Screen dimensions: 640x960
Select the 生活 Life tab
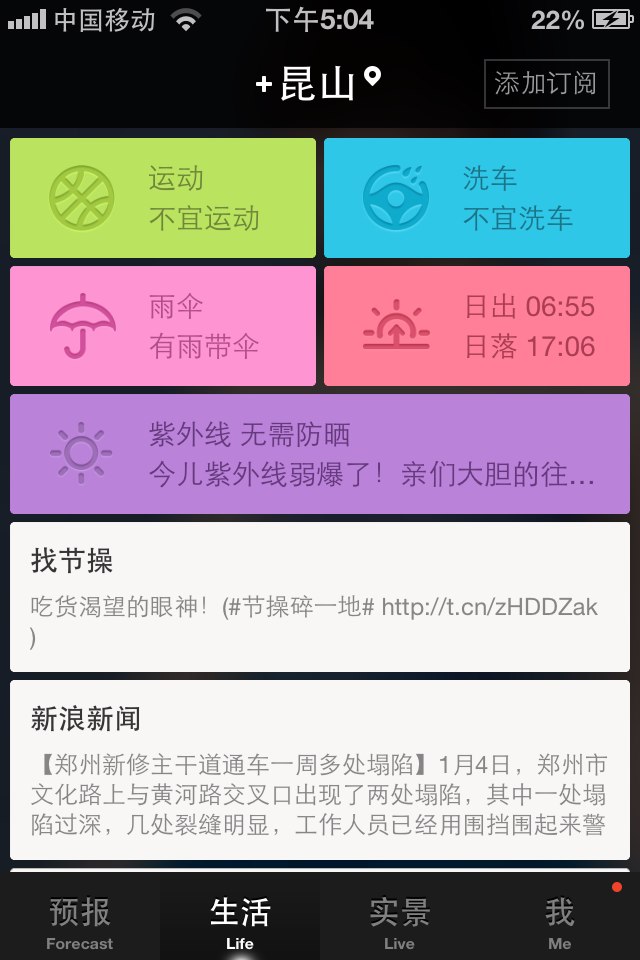(240, 922)
